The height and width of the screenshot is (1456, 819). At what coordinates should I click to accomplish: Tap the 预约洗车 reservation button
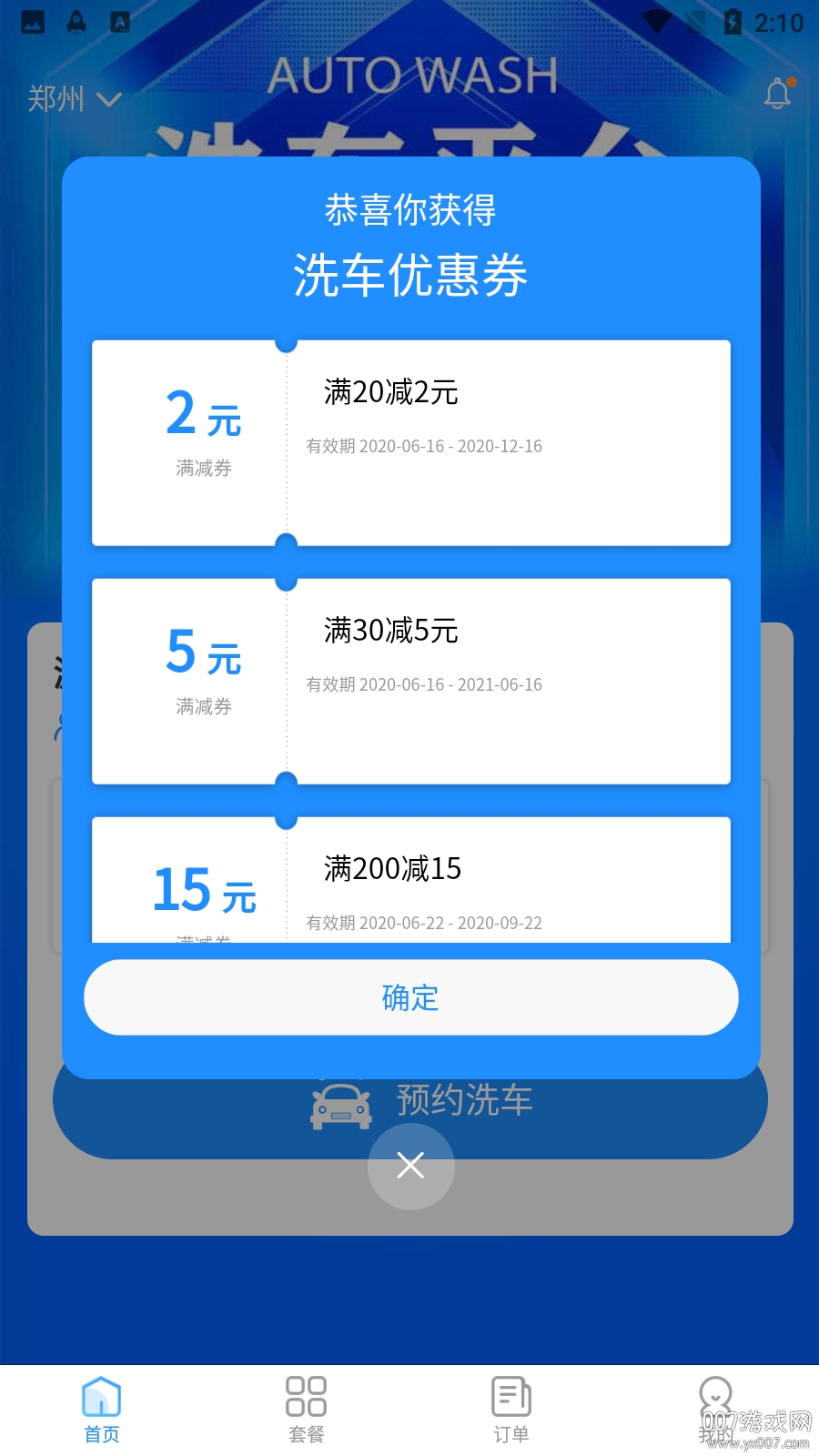pos(464,1101)
